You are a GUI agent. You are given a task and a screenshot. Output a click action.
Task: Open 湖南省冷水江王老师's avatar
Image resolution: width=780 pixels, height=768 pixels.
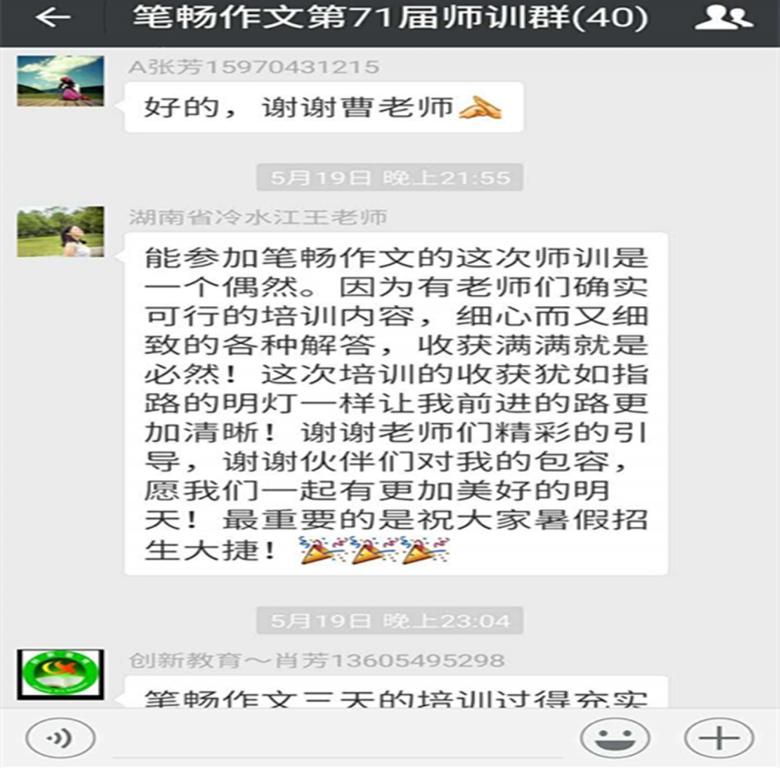tap(60, 232)
